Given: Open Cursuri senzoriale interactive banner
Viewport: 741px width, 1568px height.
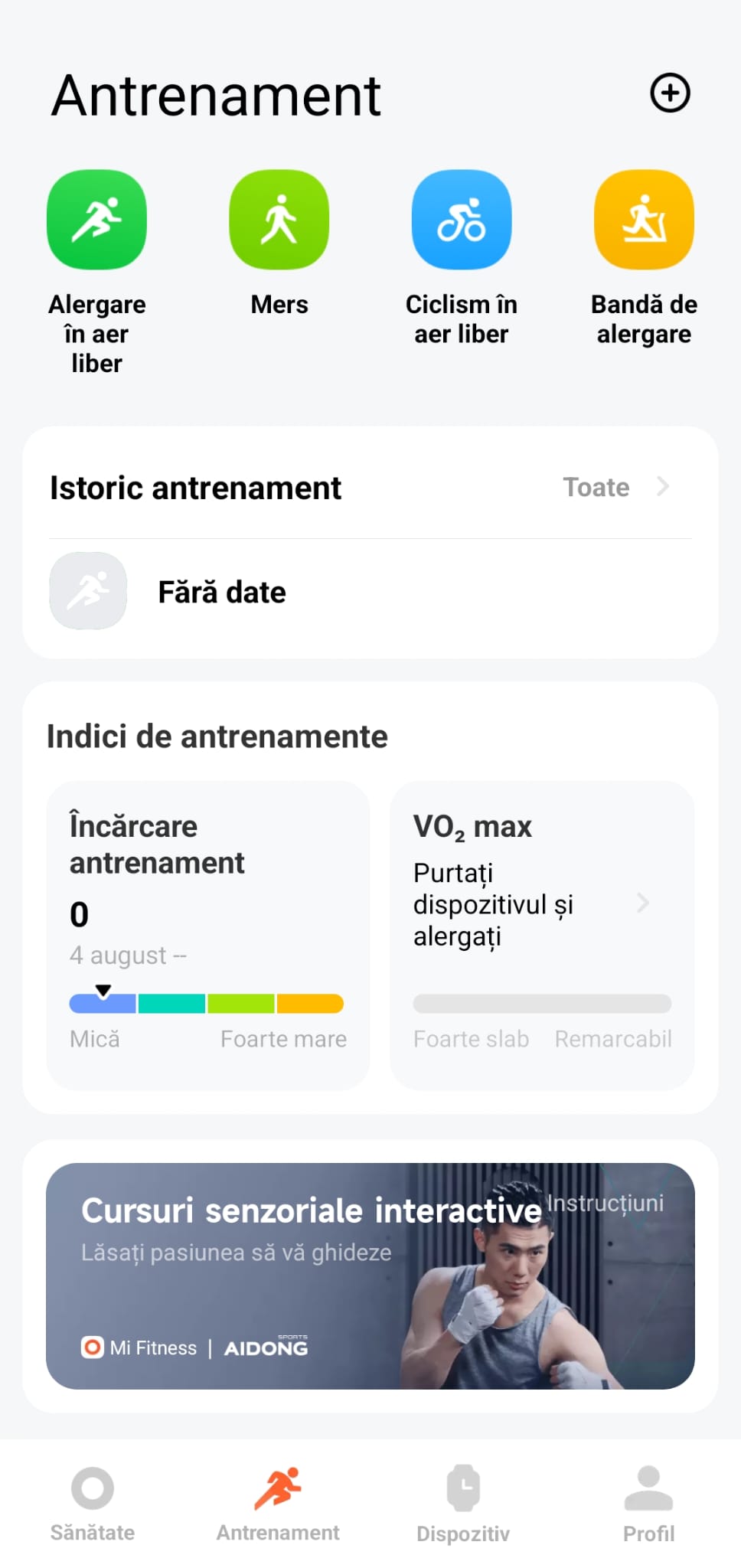Looking at the screenshot, I should 370,1276.
